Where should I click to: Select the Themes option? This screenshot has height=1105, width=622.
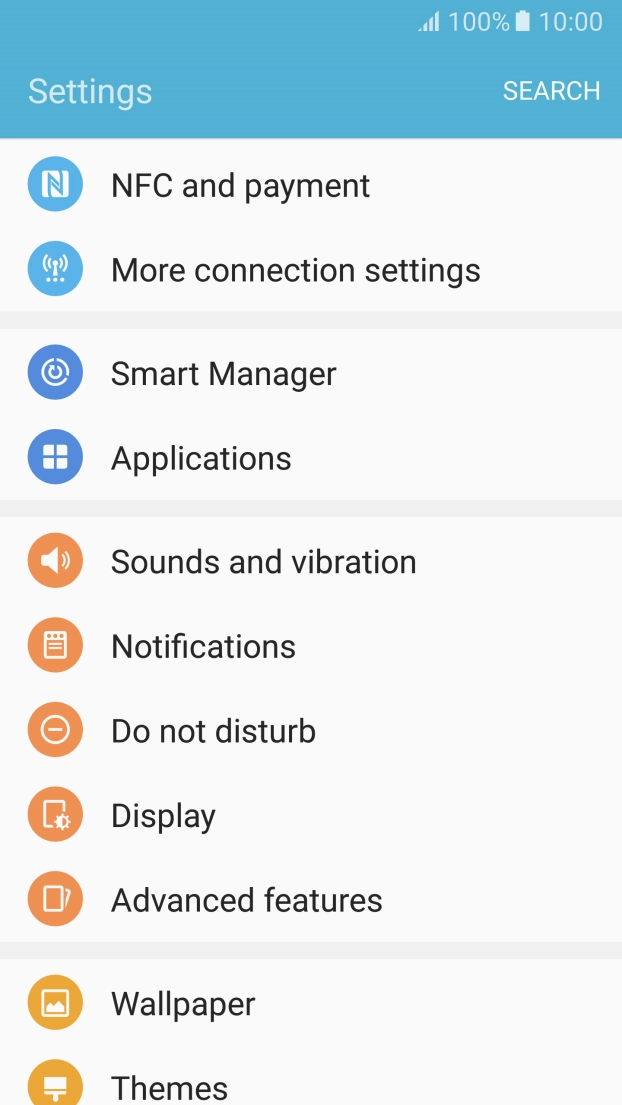(x=169, y=1087)
